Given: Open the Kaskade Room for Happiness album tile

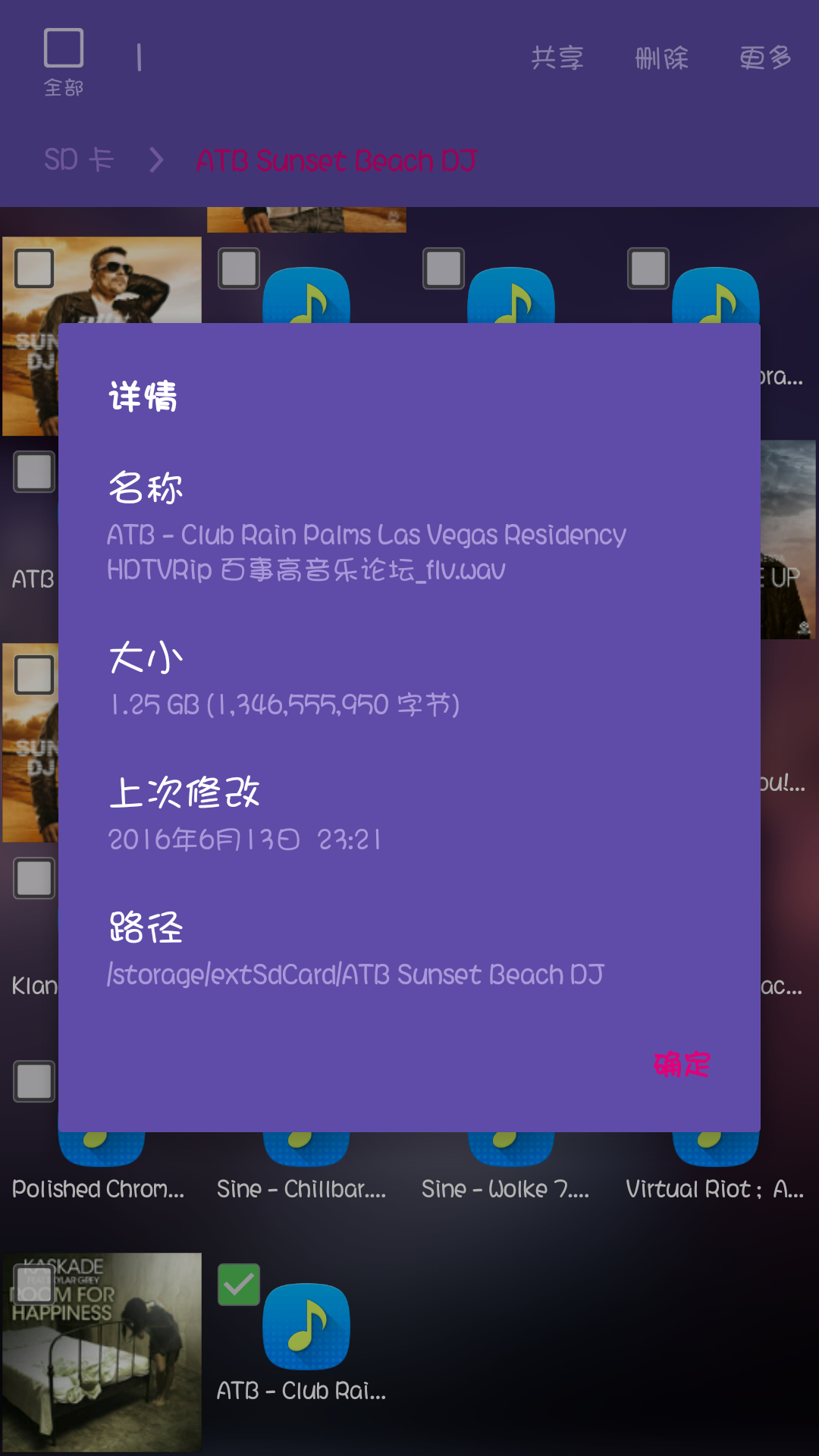Looking at the screenshot, I should tap(102, 1351).
